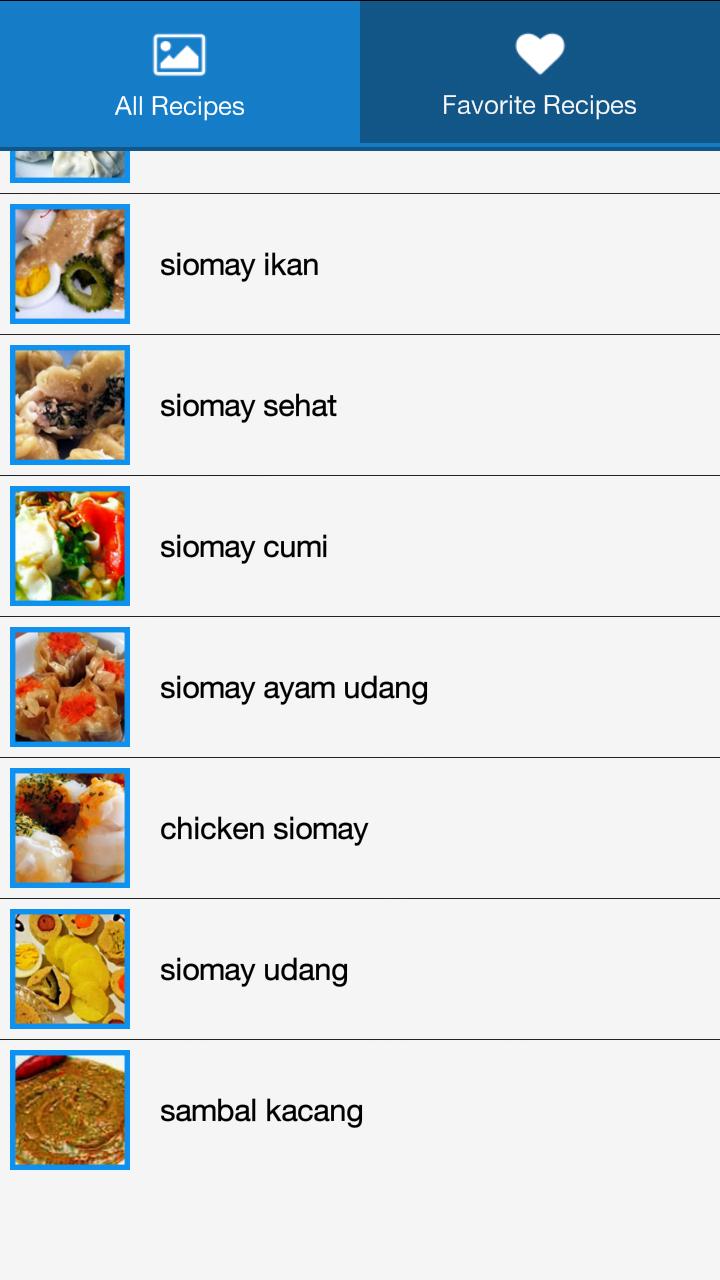Open the siomay ayam udang thumbnail
The width and height of the screenshot is (720, 1280).
69,687
